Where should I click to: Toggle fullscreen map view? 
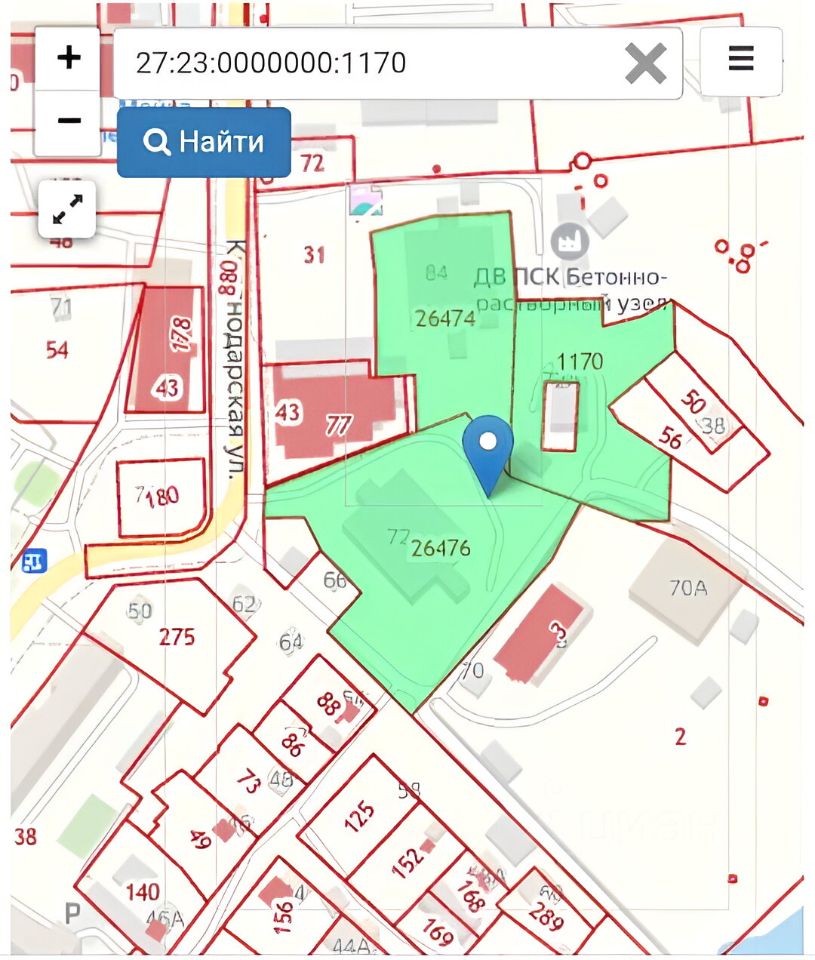pos(67,209)
